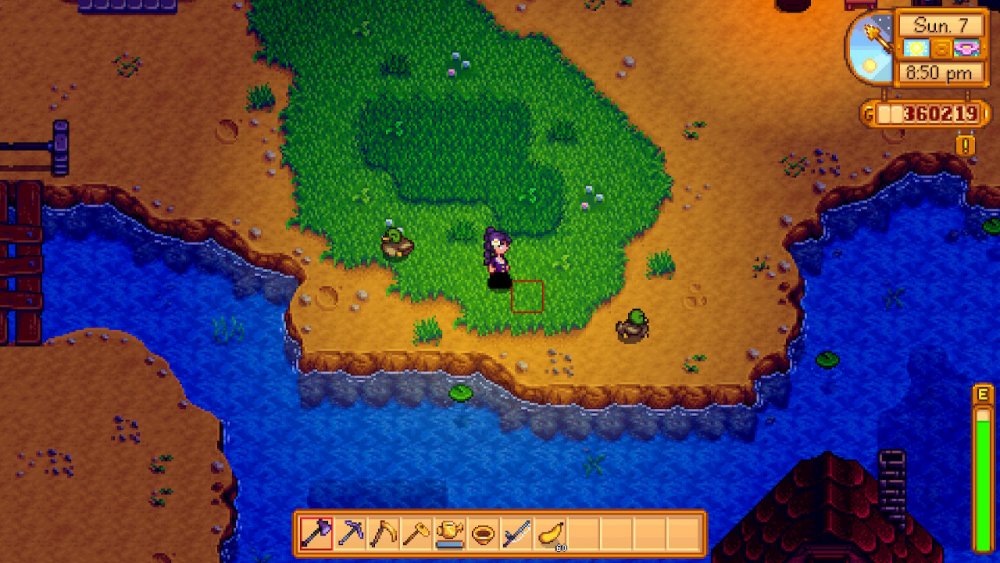
Task: Equip the copper pan
Action: [483, 533]
